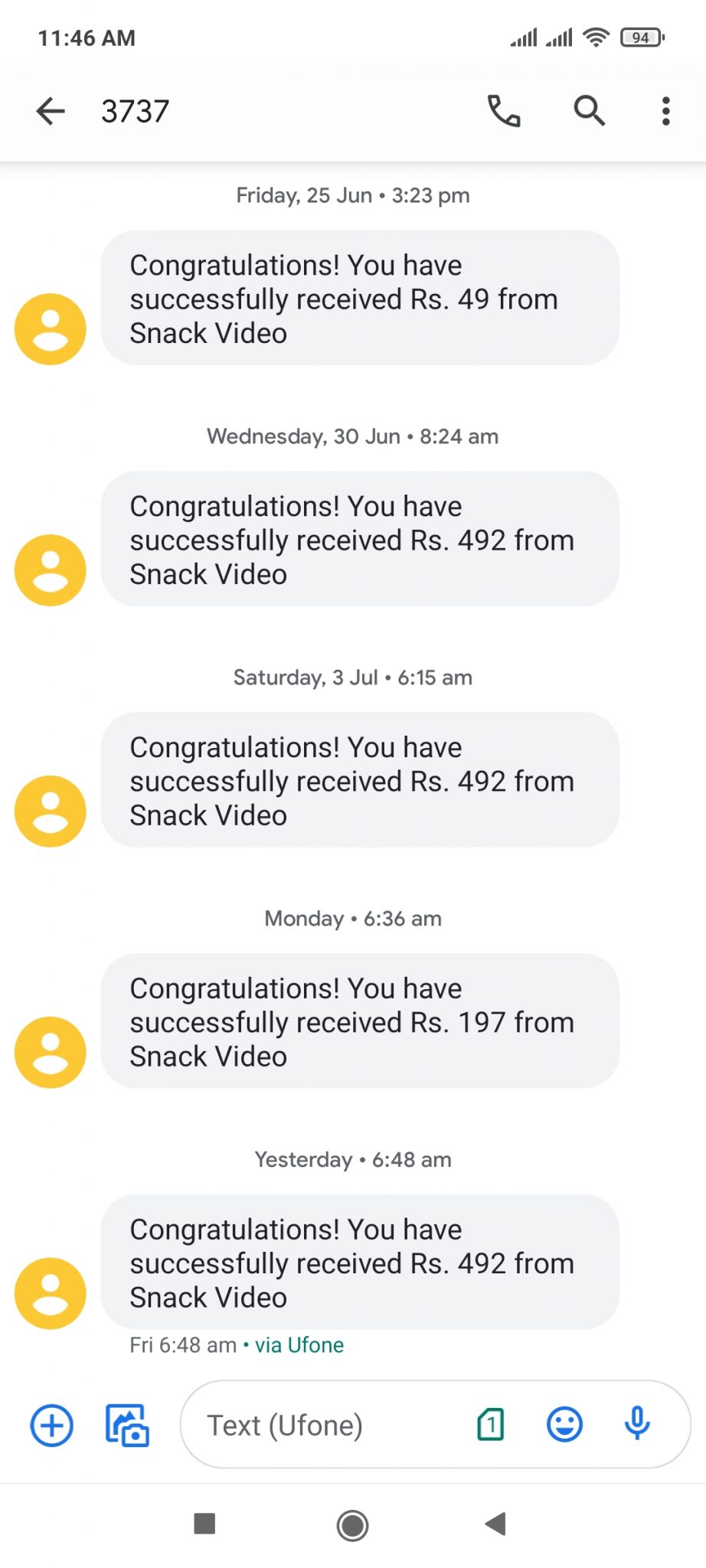Image resolution: width=706 pixels, height=1568 pixels.
Task: Tap the Text (Ufone) message field
Action: click(x=322, y=1425)
